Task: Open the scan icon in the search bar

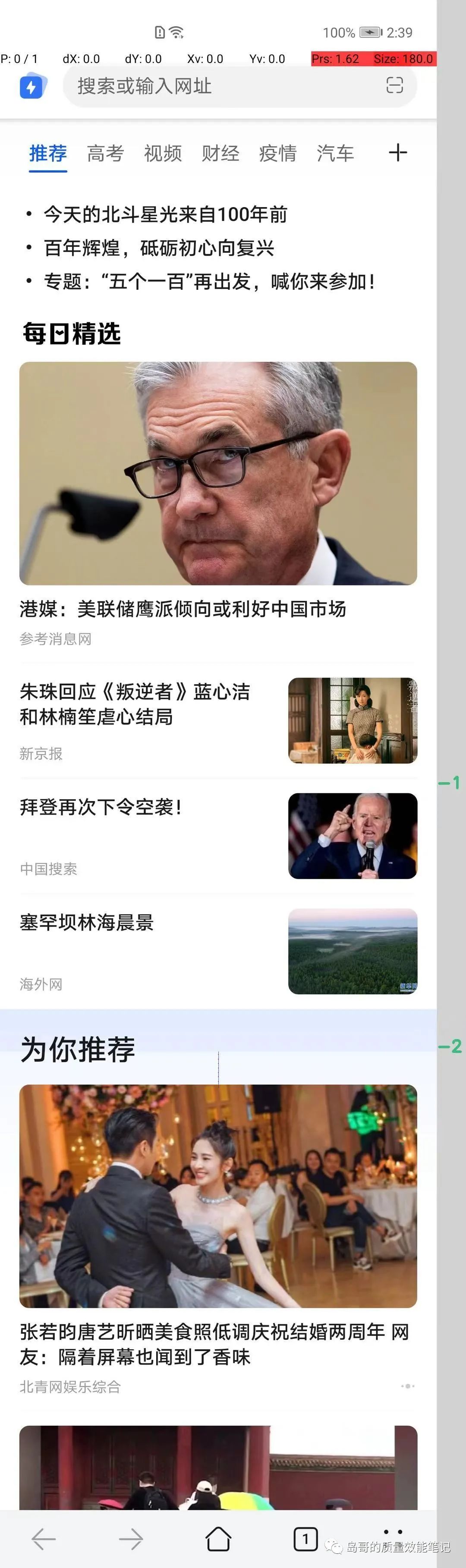Action: click(x=395, y=86)
